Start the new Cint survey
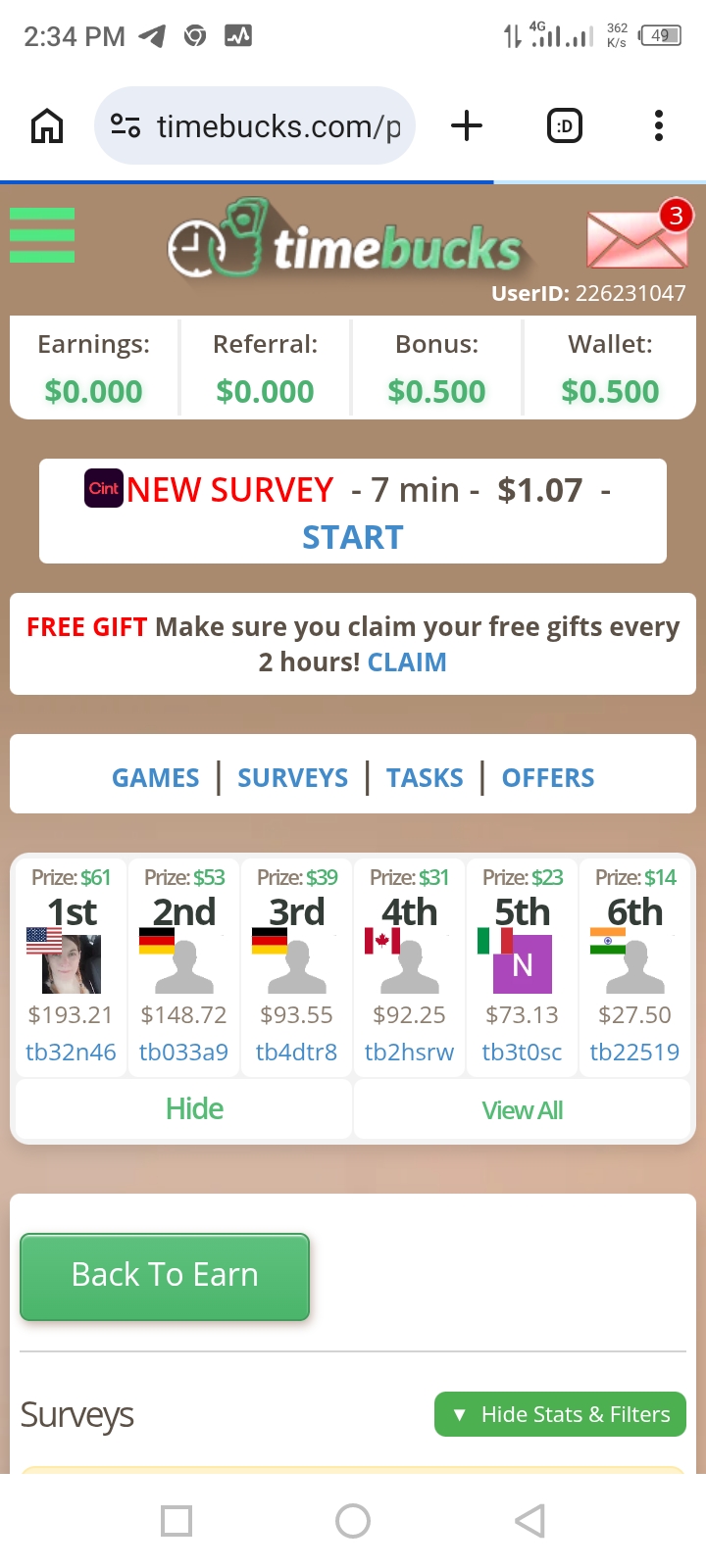Viewport: 706px width, 1568px height. click(x=352, y=537)
